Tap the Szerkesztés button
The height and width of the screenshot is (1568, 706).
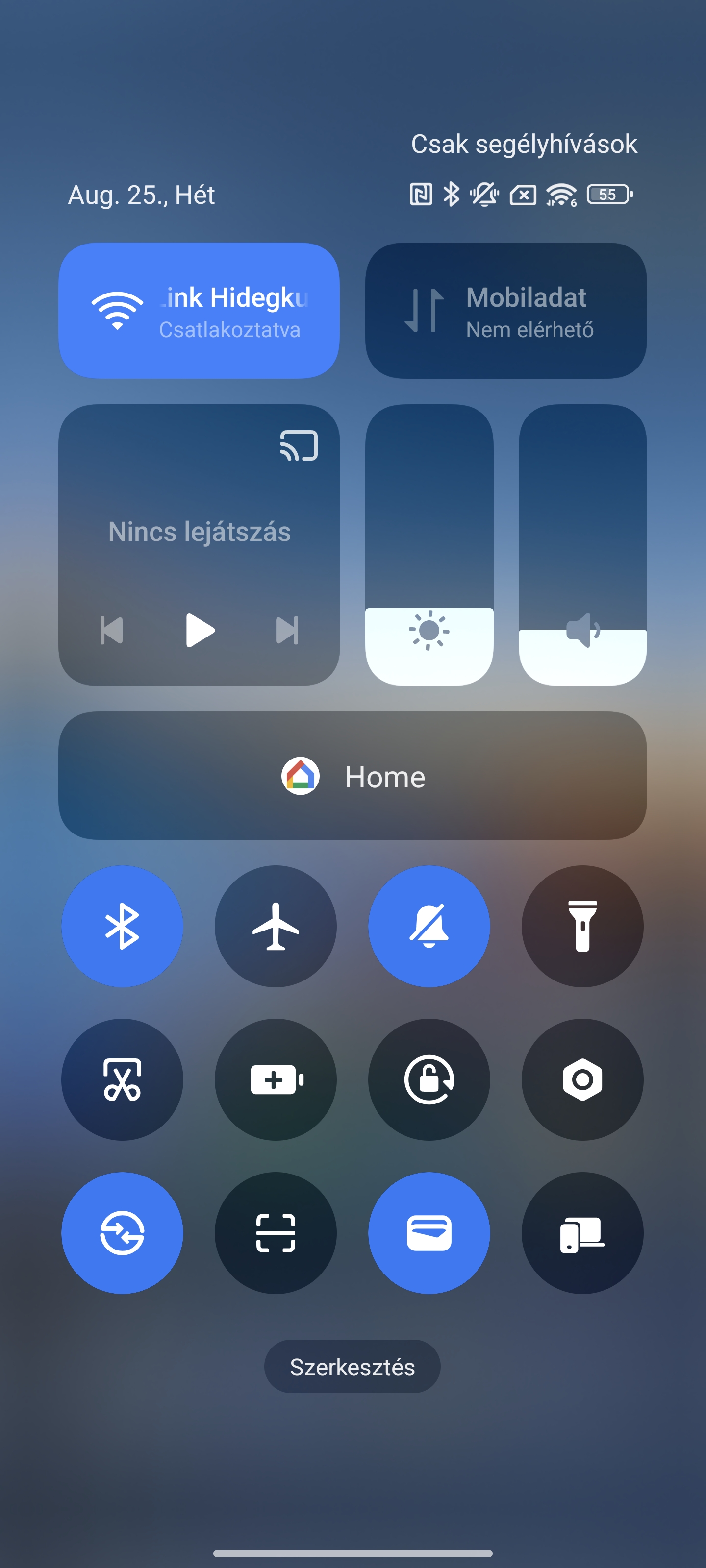coord(352,1367)
